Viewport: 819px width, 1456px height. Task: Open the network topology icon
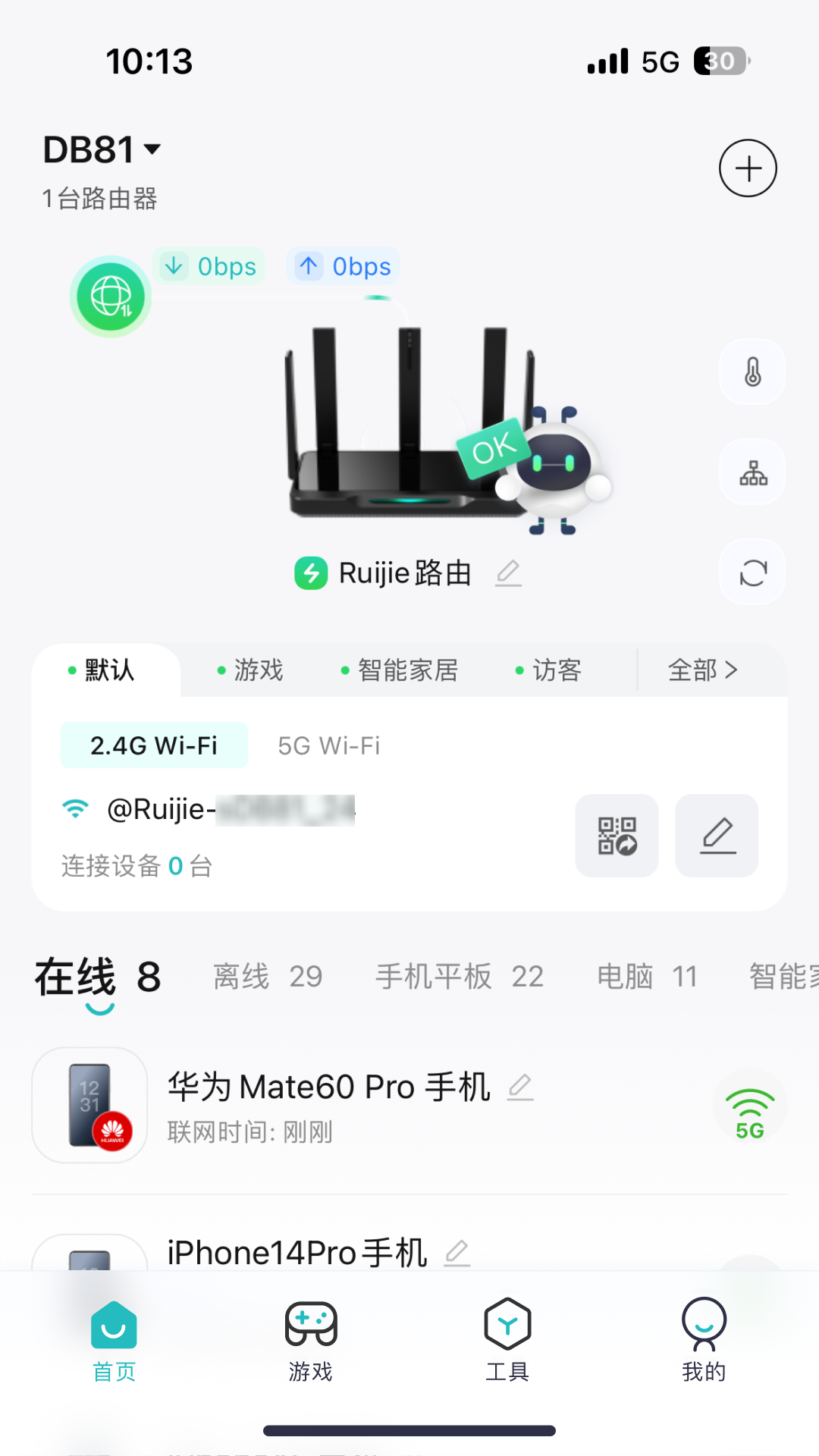click(751, 472)
